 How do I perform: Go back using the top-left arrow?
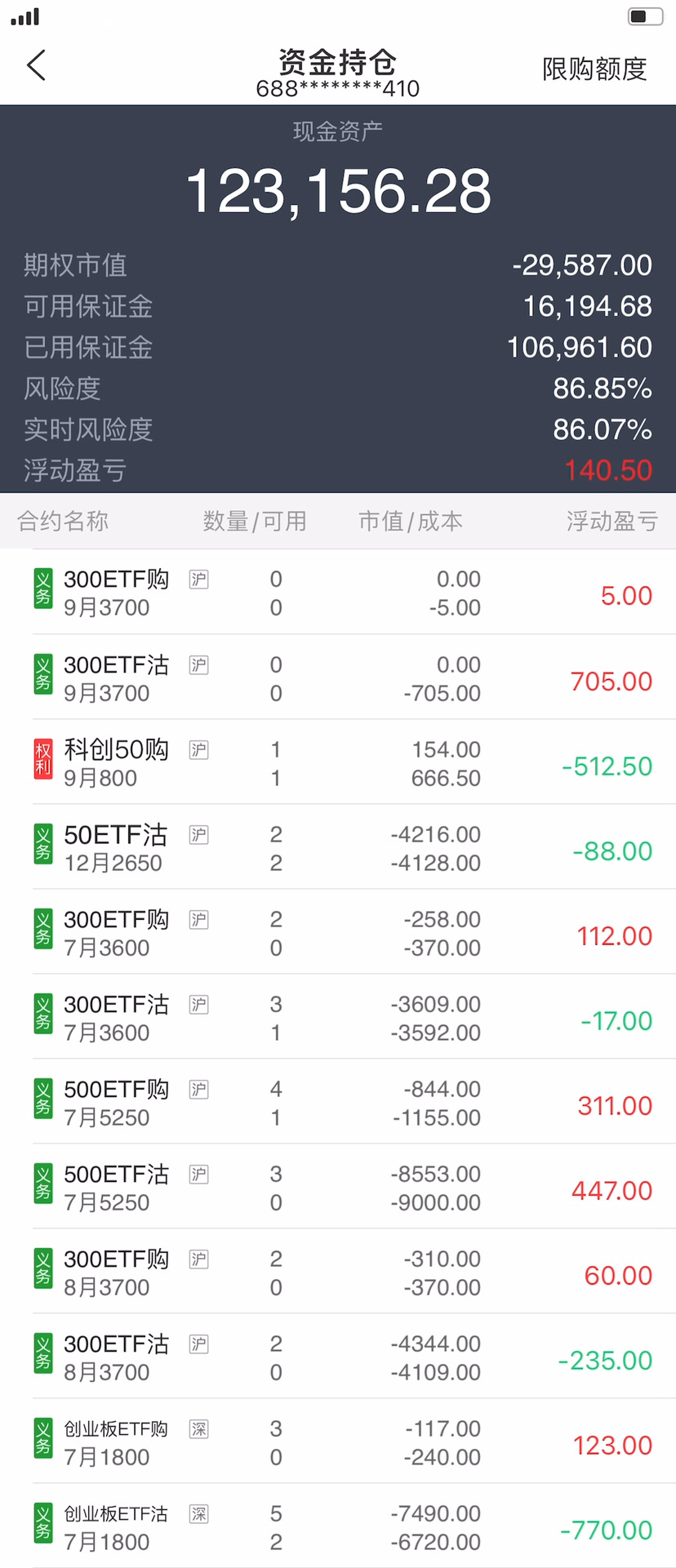click(x=36, y=65)
